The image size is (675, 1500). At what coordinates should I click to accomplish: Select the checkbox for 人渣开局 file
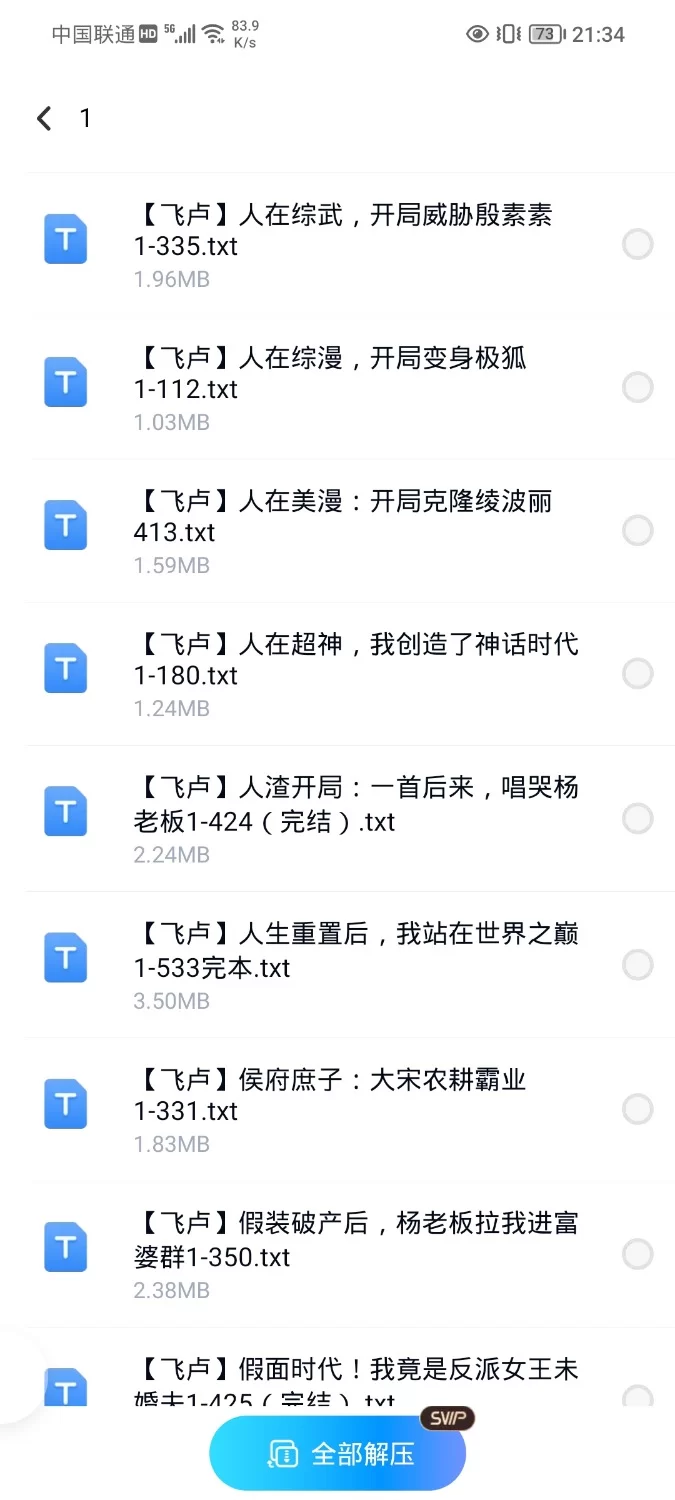click(638, 819)
